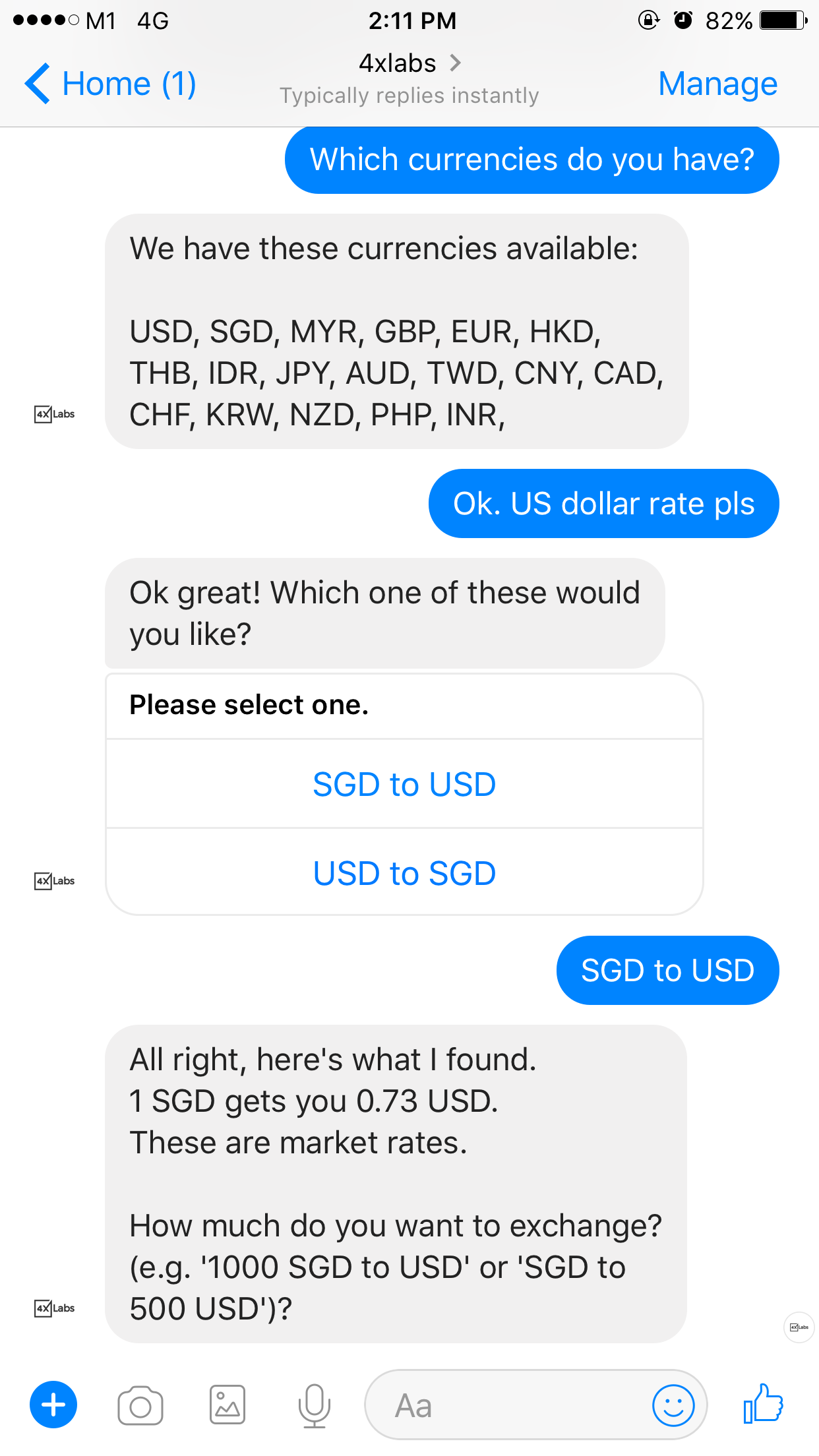Send a thumbs up with the like icon
This screenshot has width=819, height=1456.
[x=764, y=1403]
